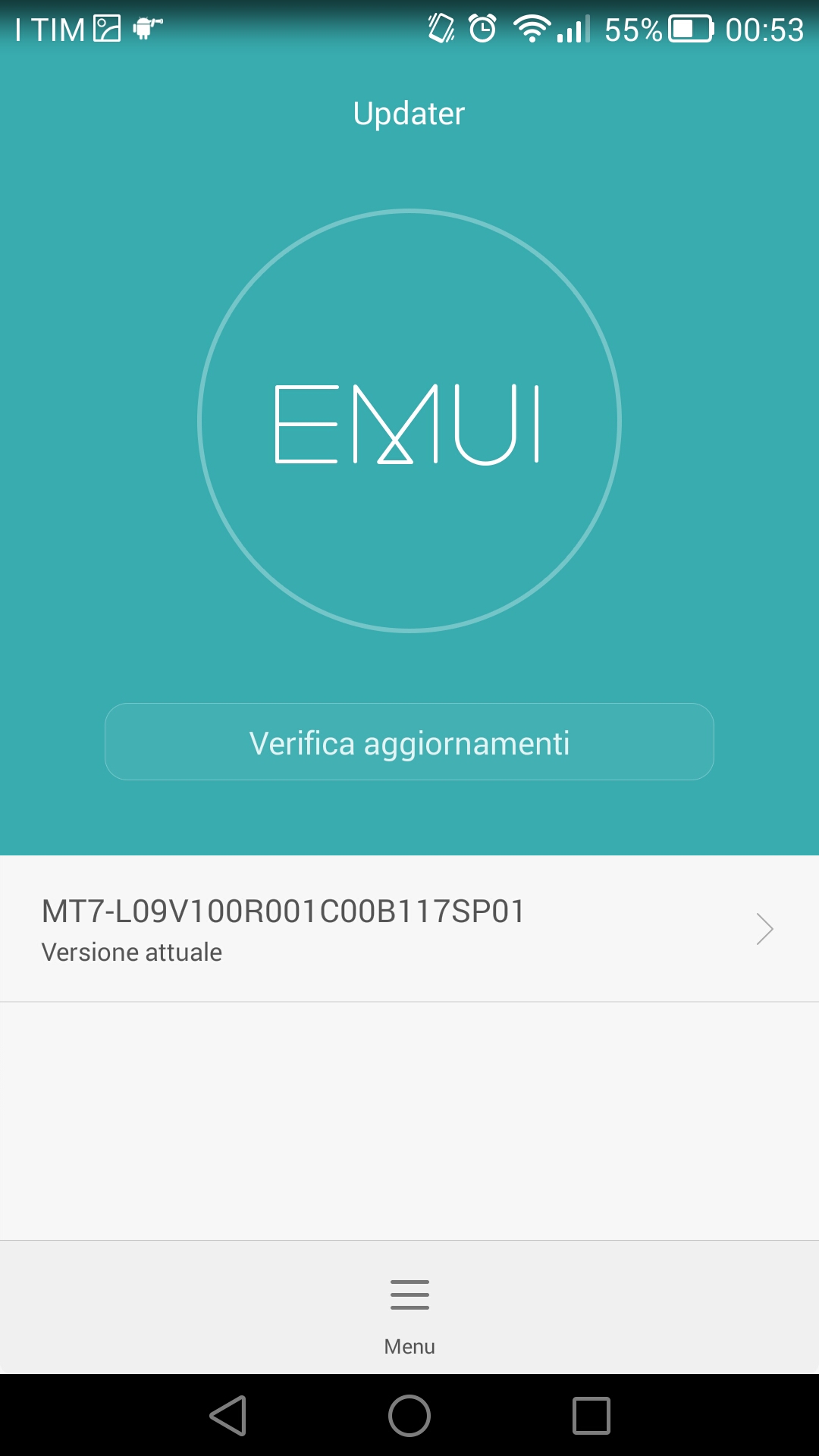This screenshot has height=1456, width=819.
Task: Go back with the navigation back button
Action: point(228,1416)
